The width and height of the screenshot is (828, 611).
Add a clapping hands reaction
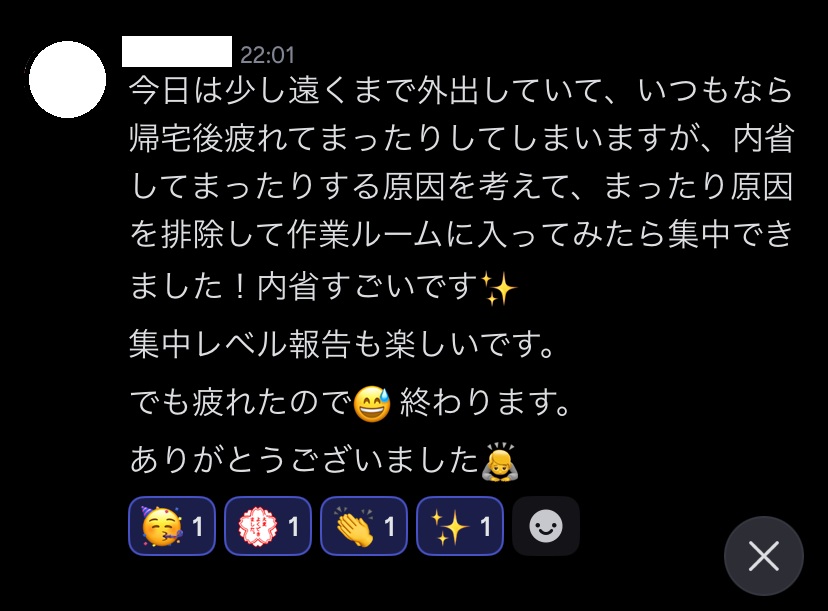pos(363,526)
